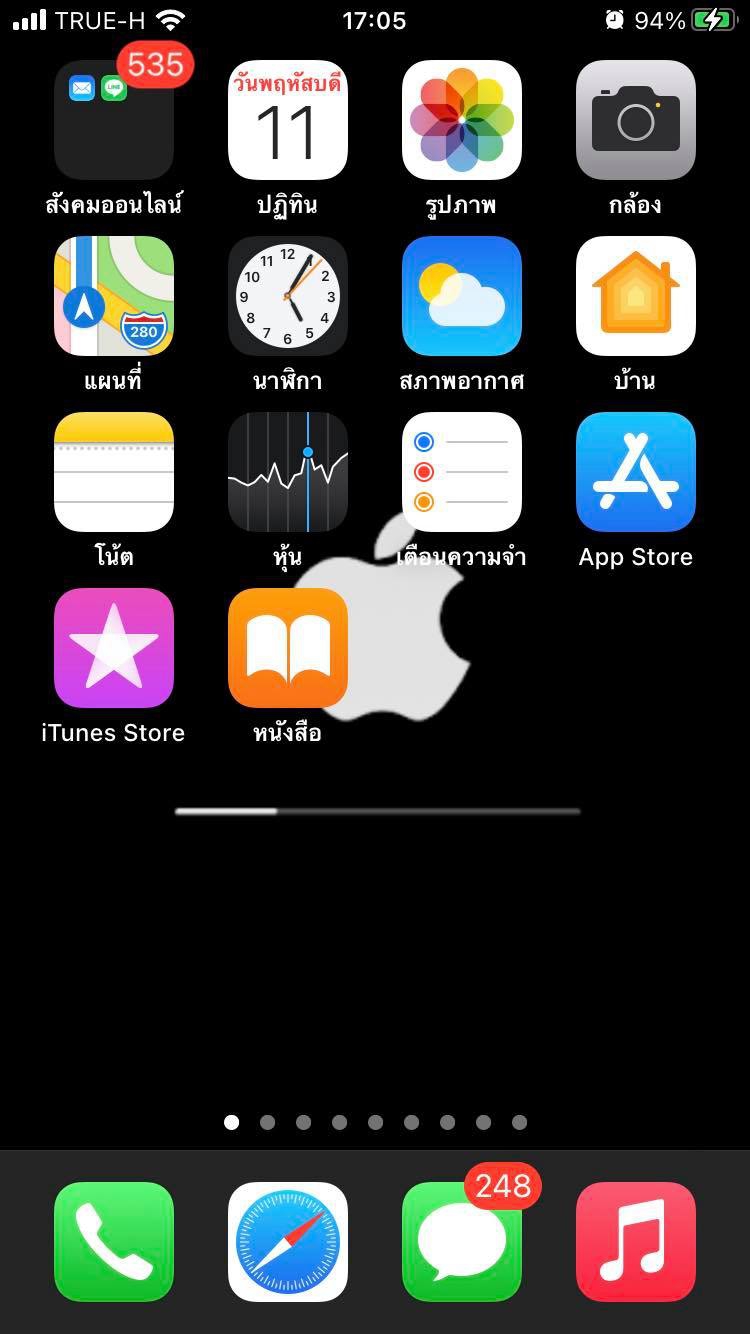Launch the App Store
The width and height of the screenshot is (750, 1334).
(635, 472)
